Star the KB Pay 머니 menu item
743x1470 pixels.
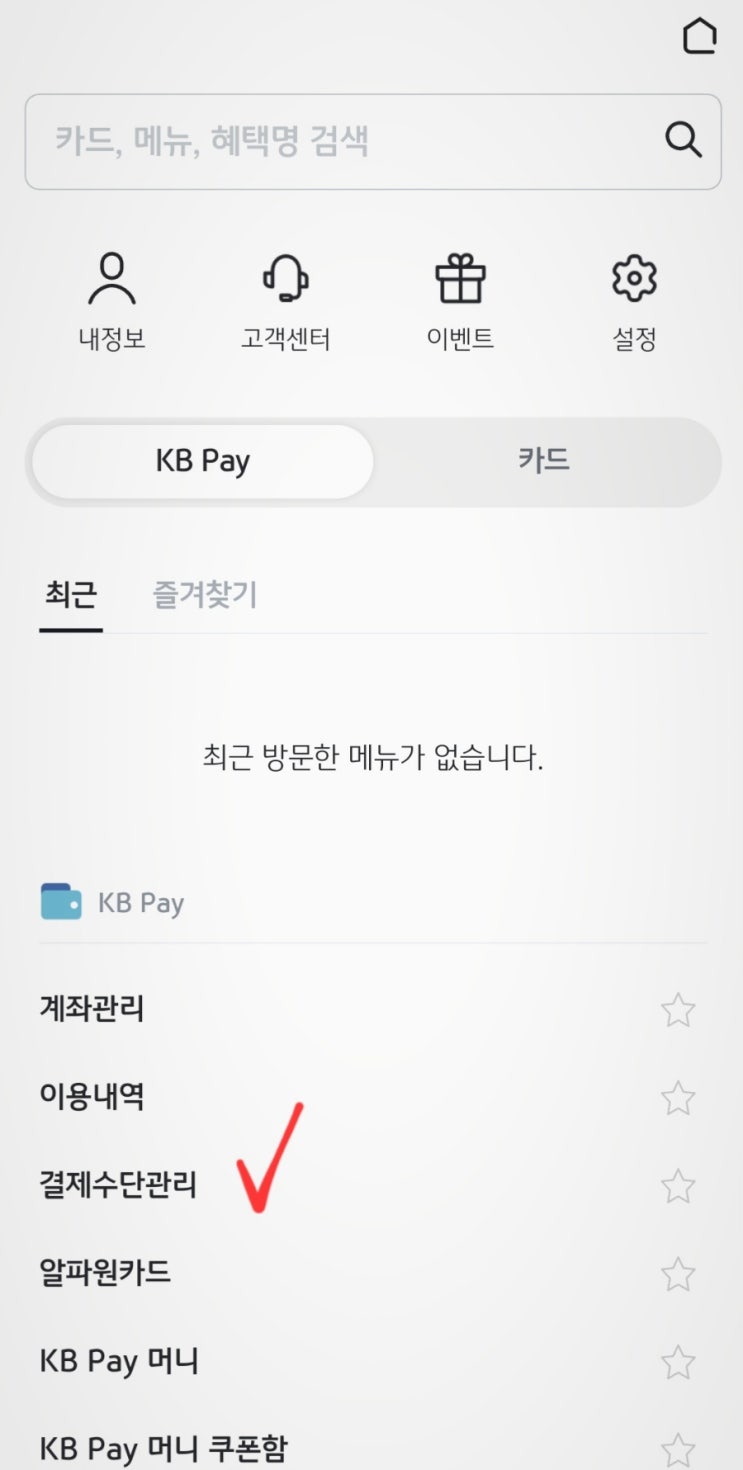click(x=678, y=1360)
